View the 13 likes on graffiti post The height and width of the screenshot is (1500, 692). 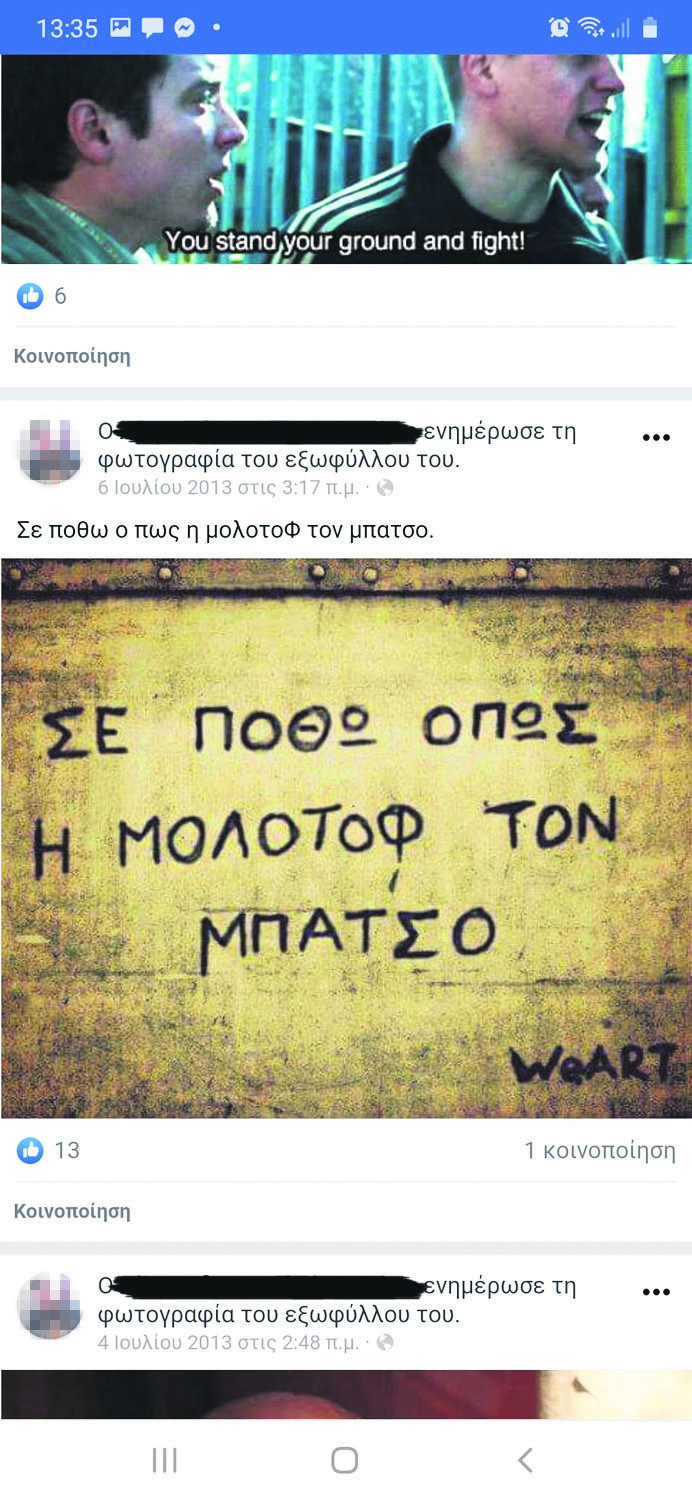48,1151
